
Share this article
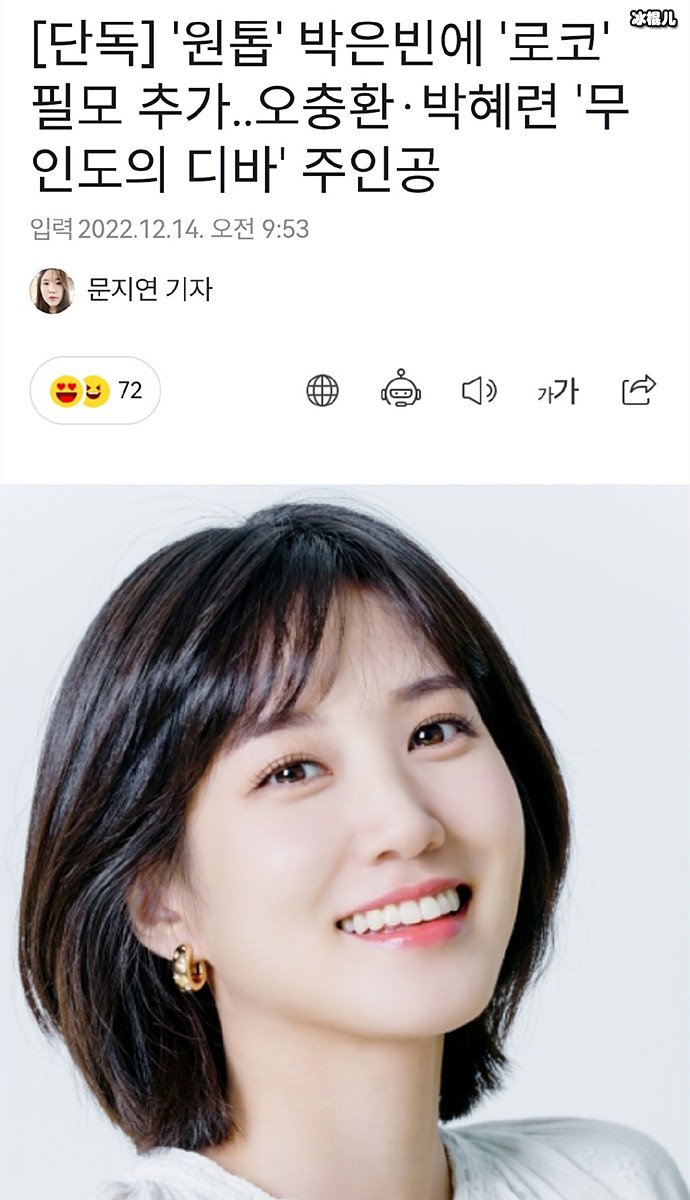[638, 389]
